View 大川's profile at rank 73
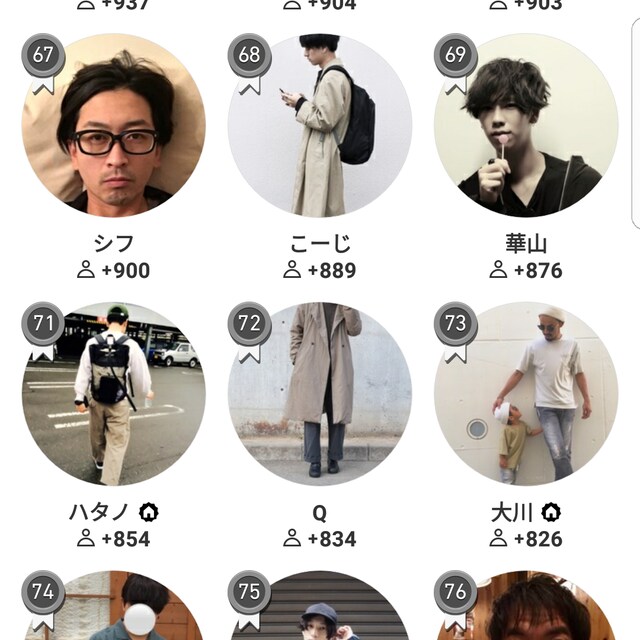Screen dimensions: 640x640 525,394
